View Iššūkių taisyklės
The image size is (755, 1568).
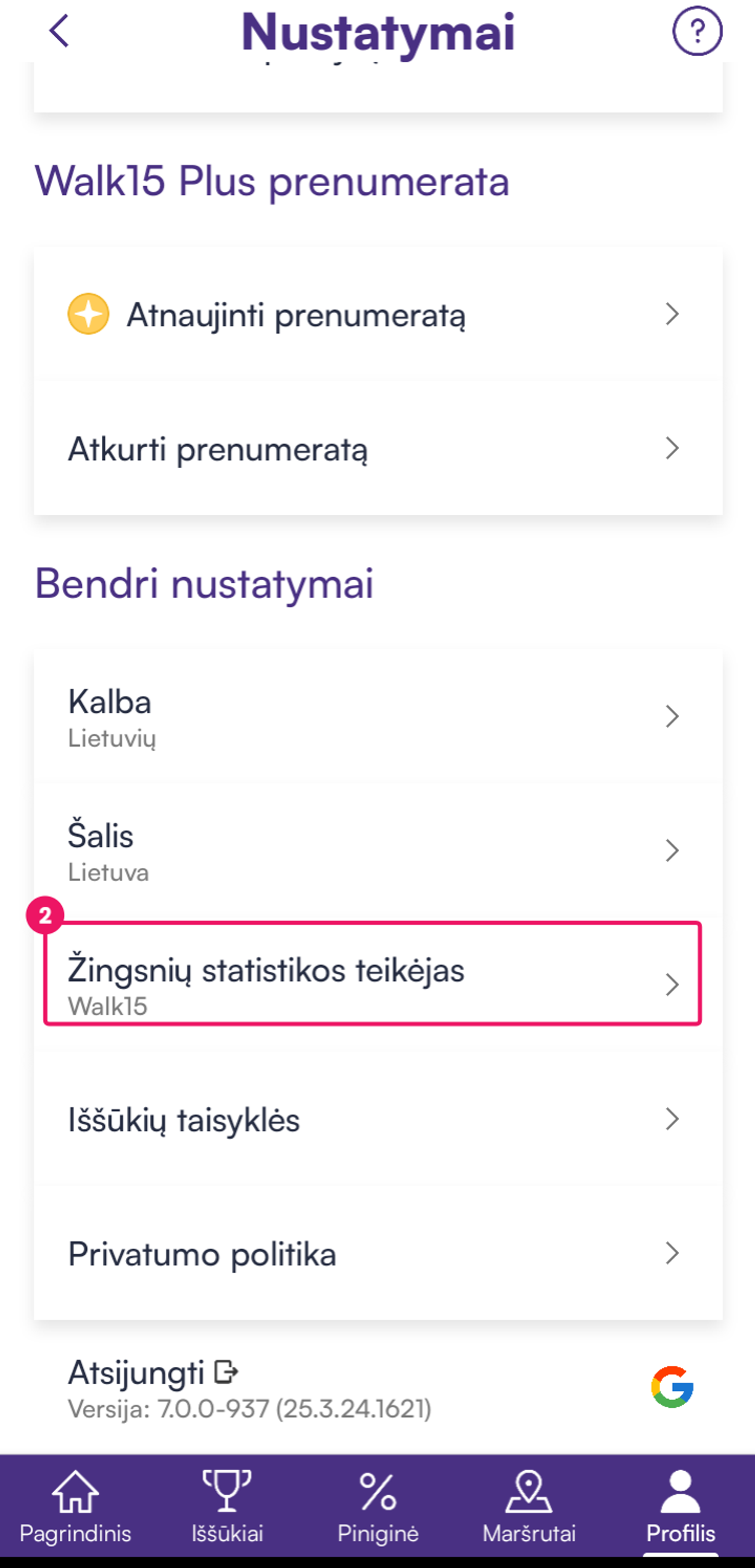tap(378, 1119)
